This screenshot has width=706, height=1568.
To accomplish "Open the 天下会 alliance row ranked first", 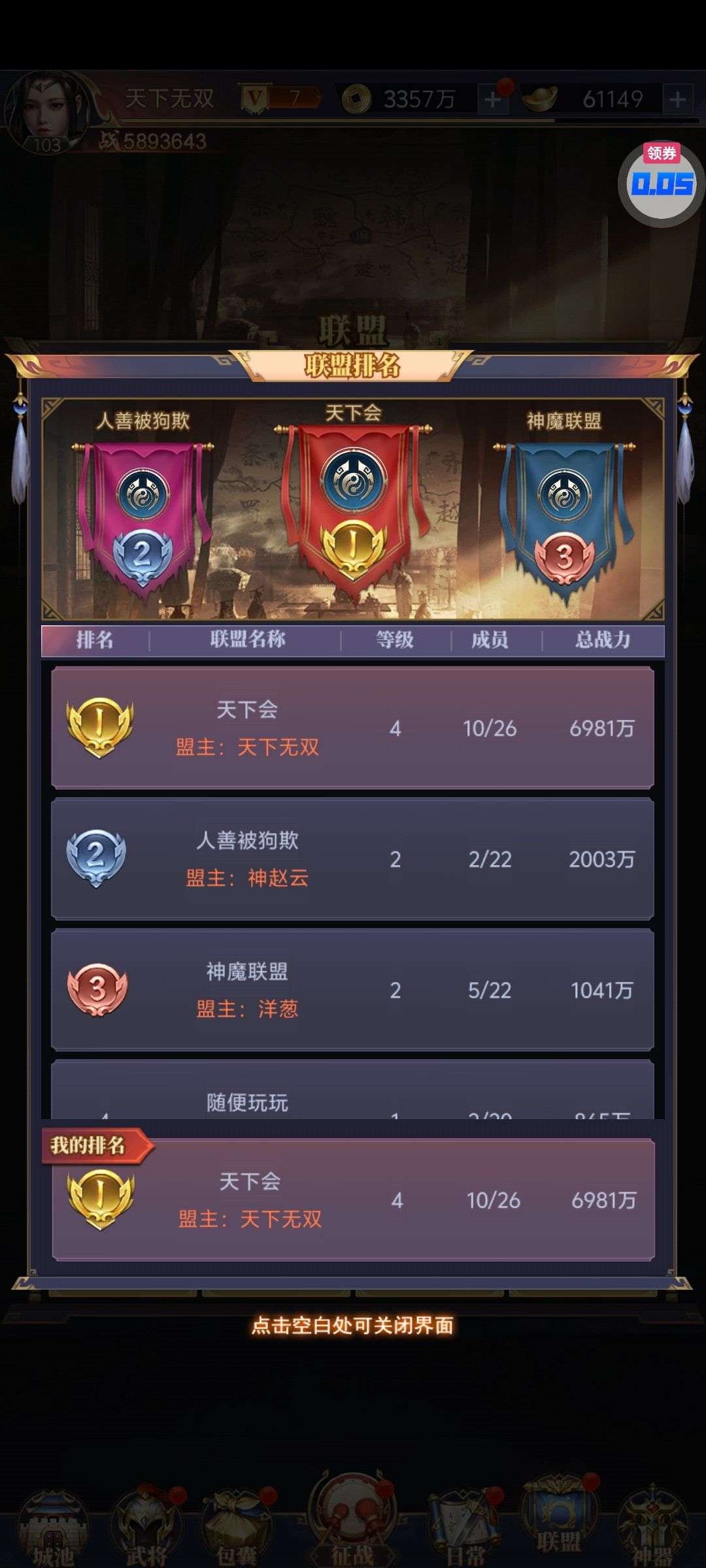I will point(352,728).
